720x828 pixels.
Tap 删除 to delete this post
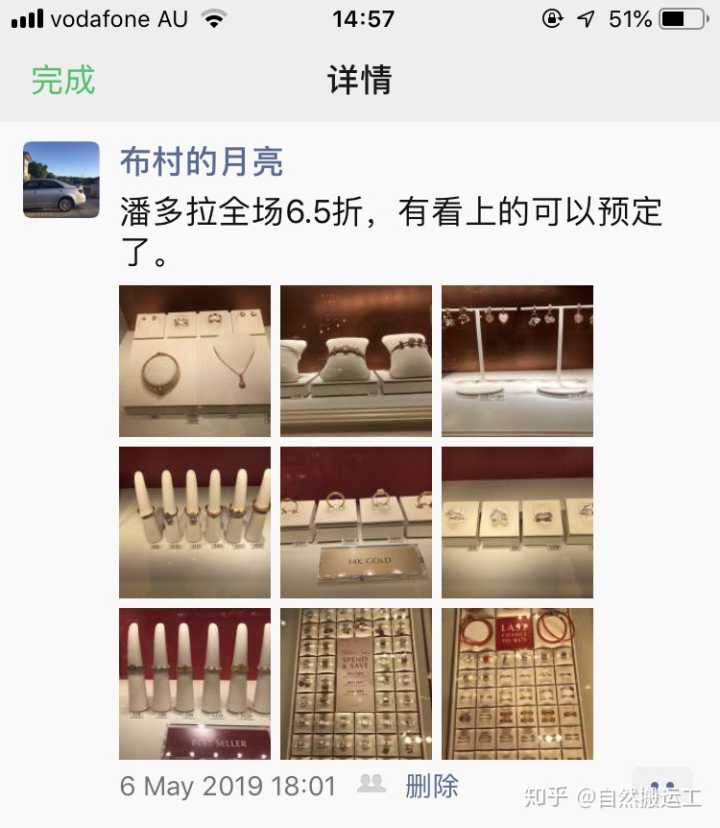[x=432, y=786]
